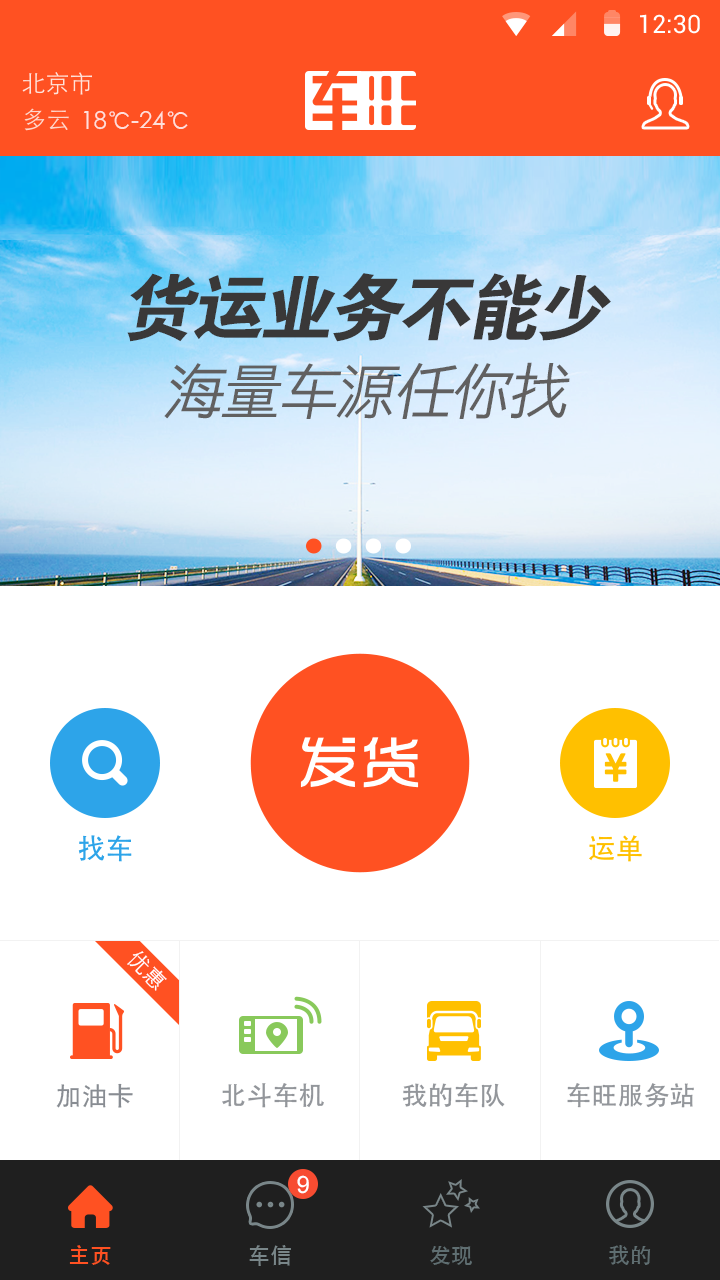Tap the 车旺 app logo

[x=360, y=101]
